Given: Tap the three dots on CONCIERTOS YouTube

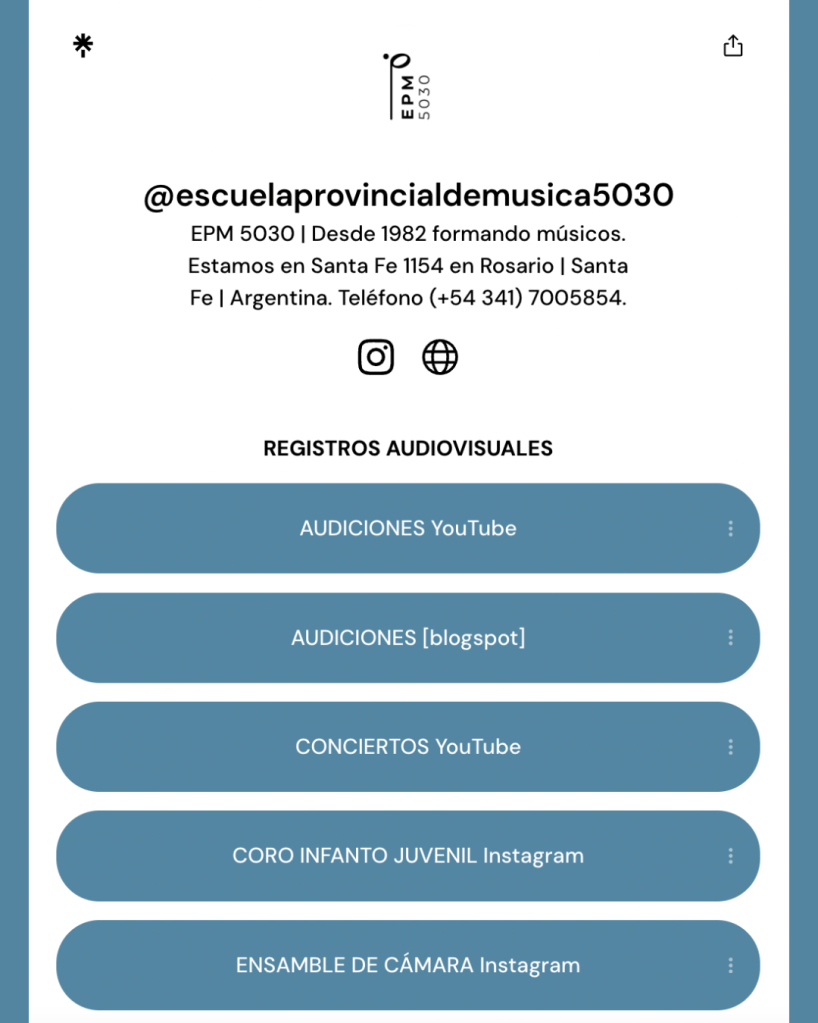Looking at the screenshot, I should pos(730,747).
